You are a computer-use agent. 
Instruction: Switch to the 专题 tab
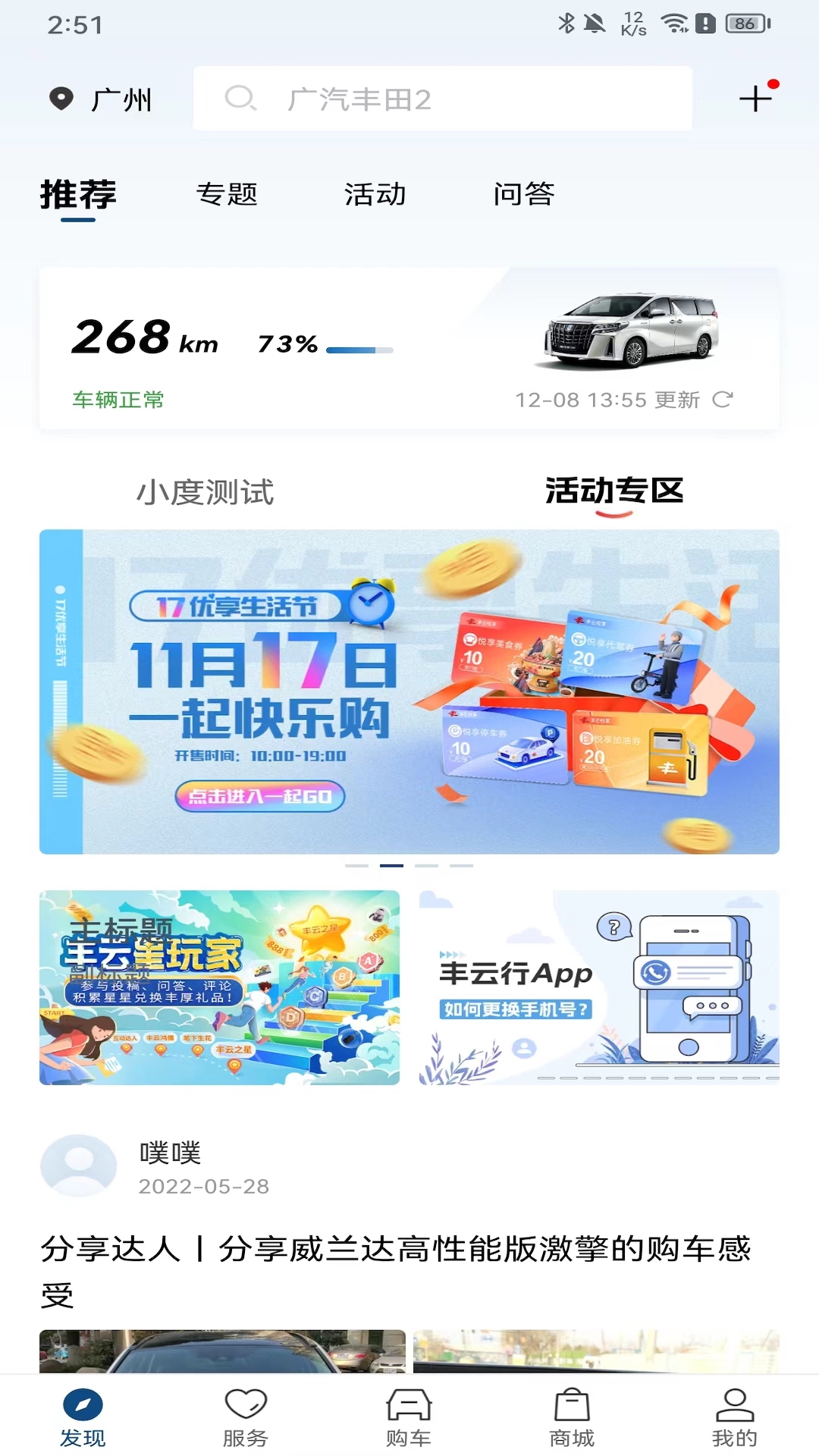coord(229,195)
